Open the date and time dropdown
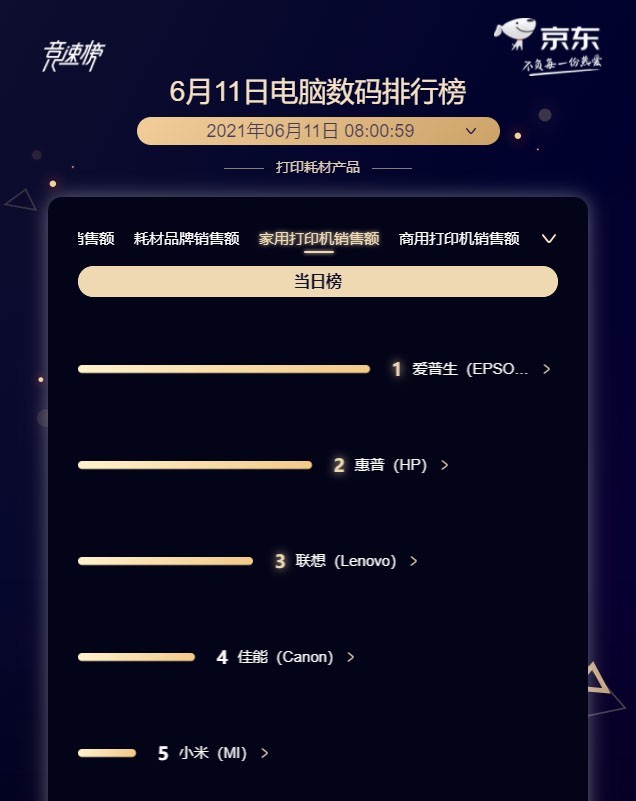This screenshot has width=636, height=801. coord(318,131)
